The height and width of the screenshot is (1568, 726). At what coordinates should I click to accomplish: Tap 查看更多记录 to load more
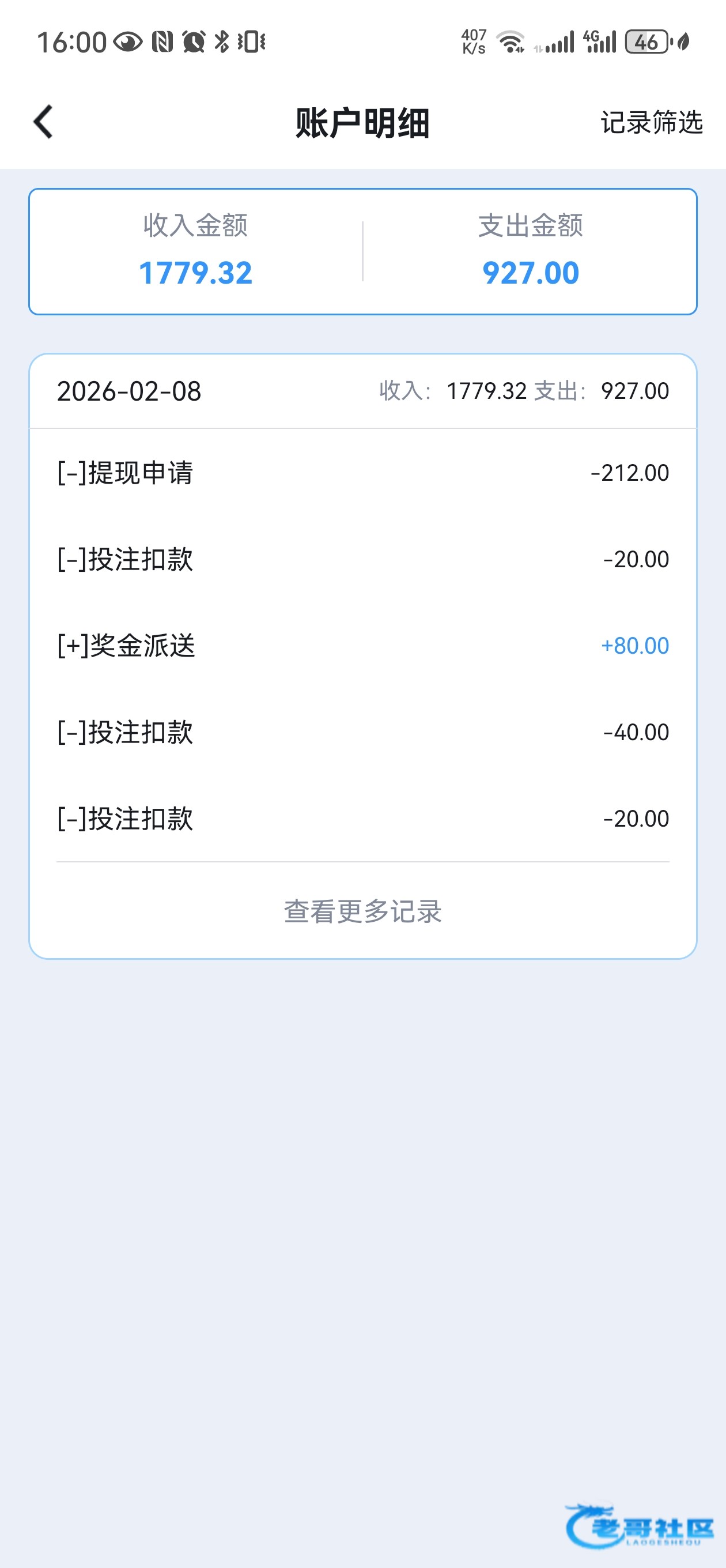click(362, 911)
